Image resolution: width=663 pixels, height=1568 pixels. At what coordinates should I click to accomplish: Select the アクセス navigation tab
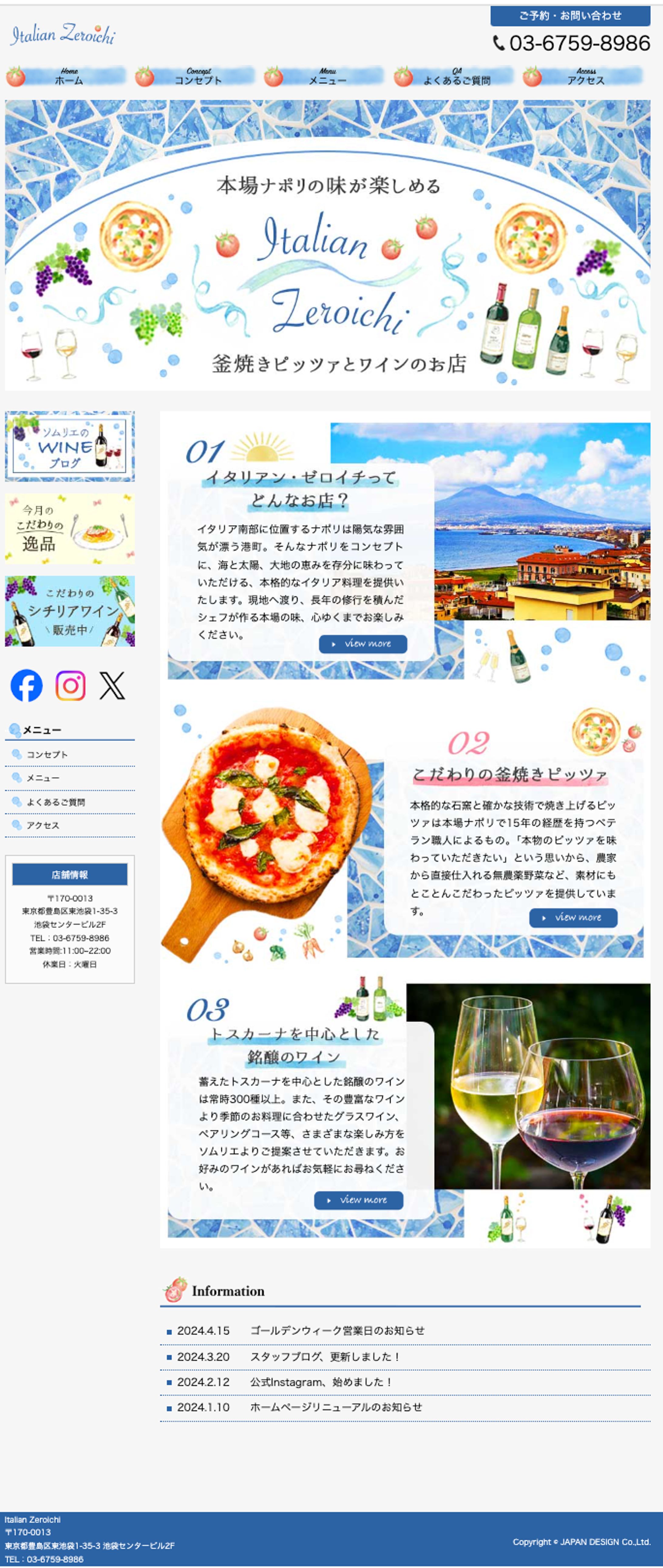[x=585, y=77]
